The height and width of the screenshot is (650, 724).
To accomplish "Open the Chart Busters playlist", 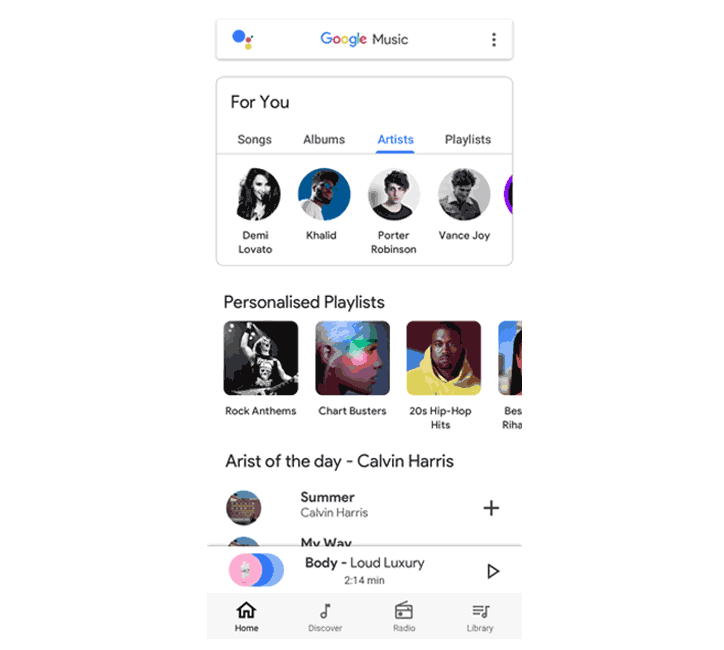I will (352, 358).
